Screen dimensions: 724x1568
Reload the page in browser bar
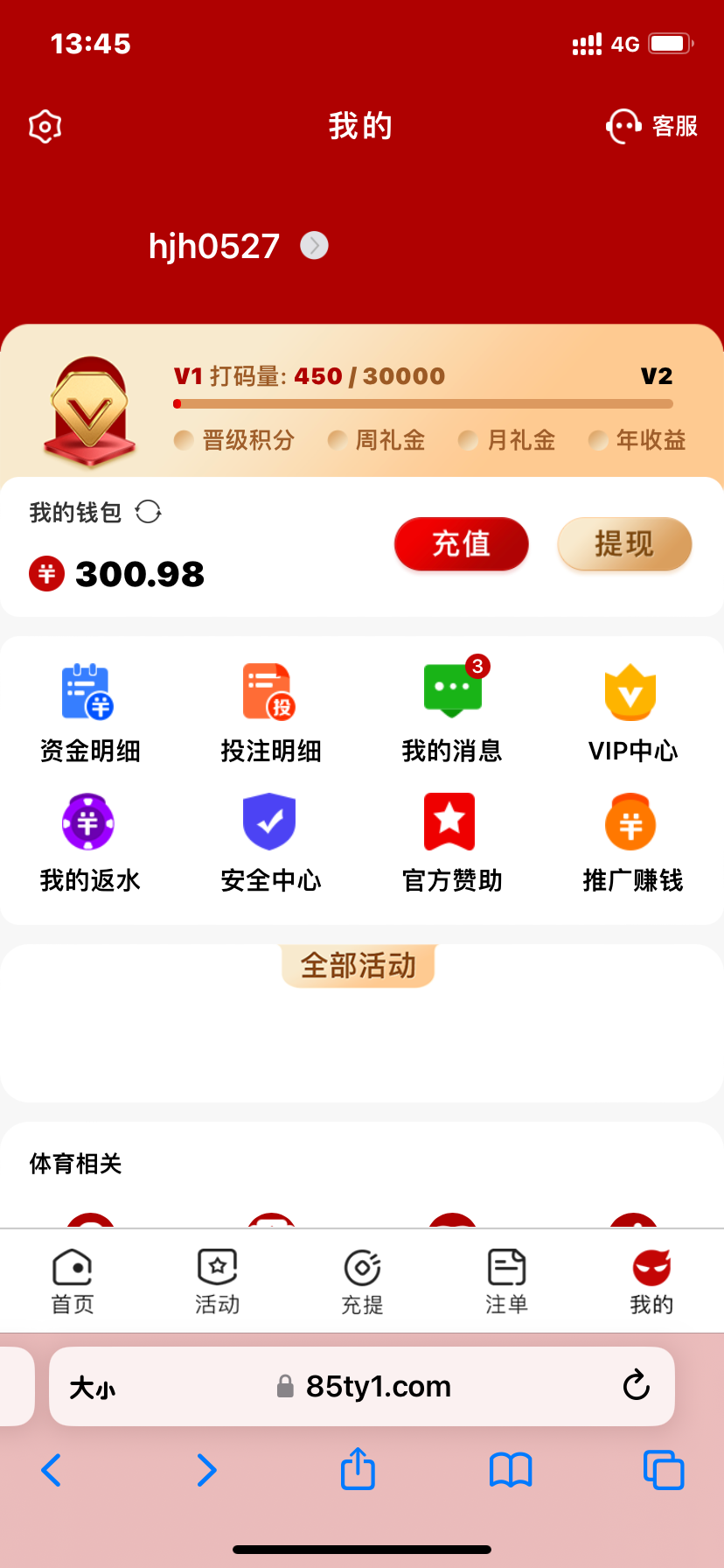pos(636,1386)
